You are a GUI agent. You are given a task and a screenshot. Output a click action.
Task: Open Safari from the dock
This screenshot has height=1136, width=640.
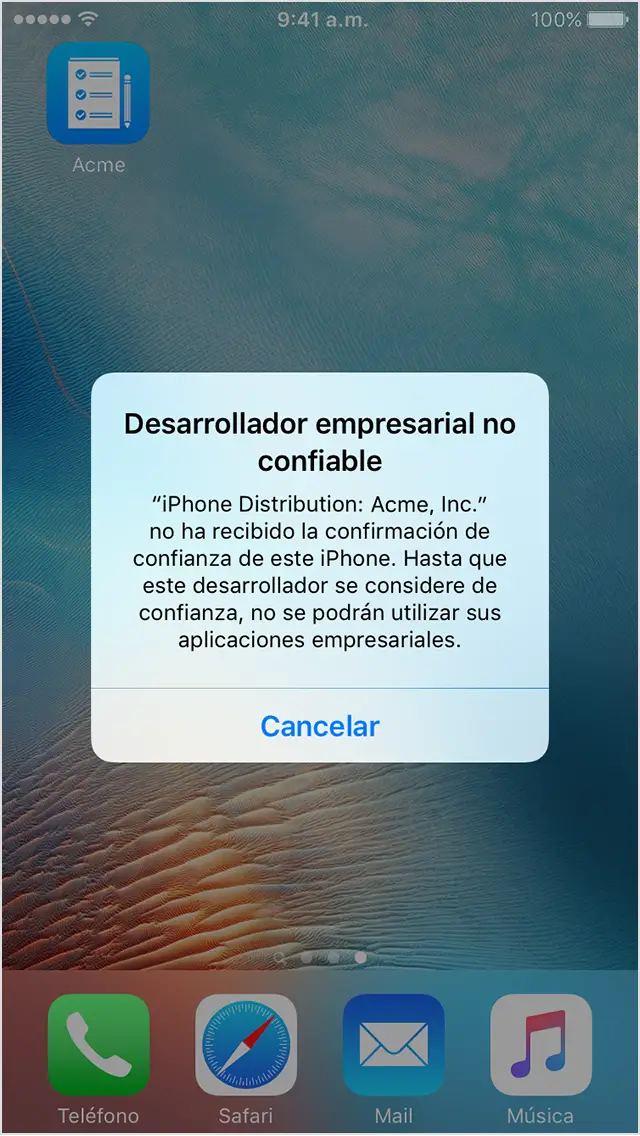246,1044
